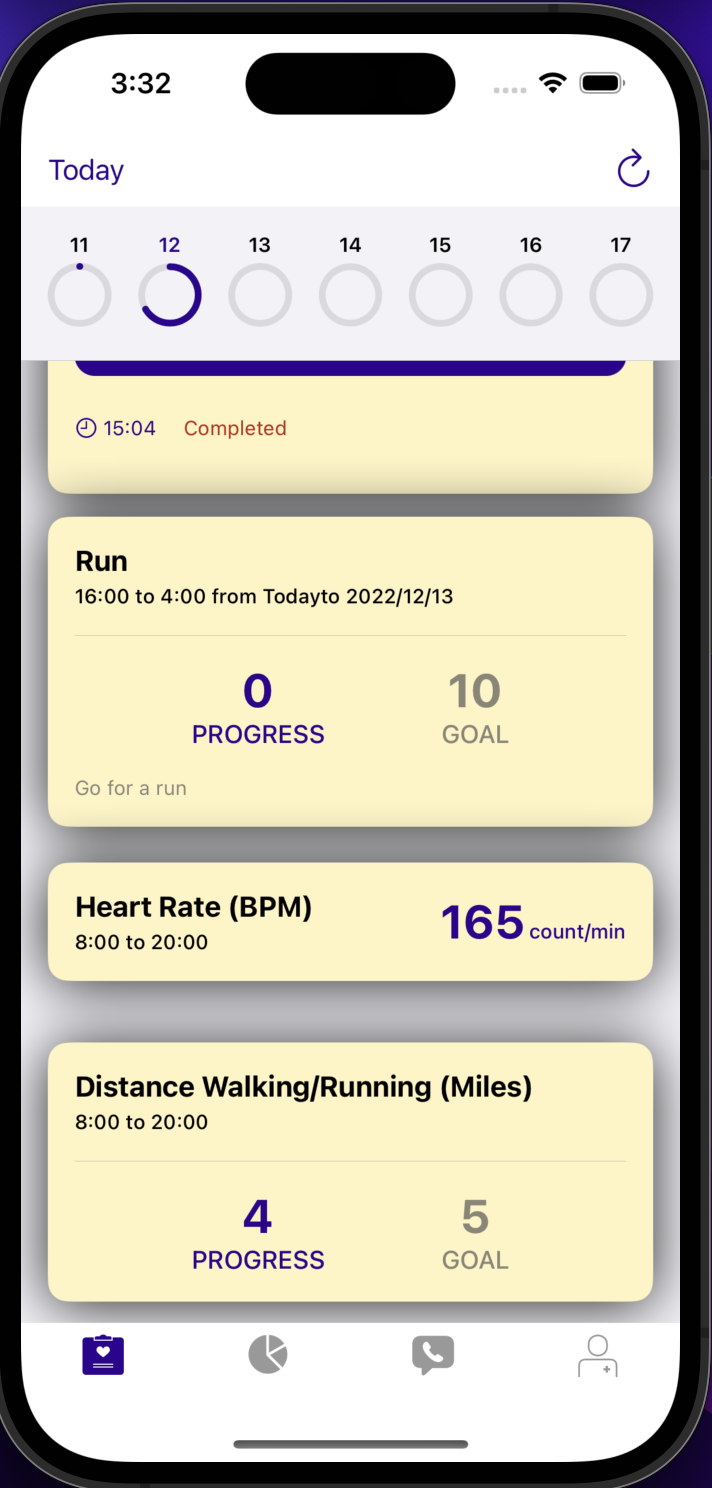The image size is (712, 1488).
Task: Switch to the profile tab
Action: (597, 1355)
